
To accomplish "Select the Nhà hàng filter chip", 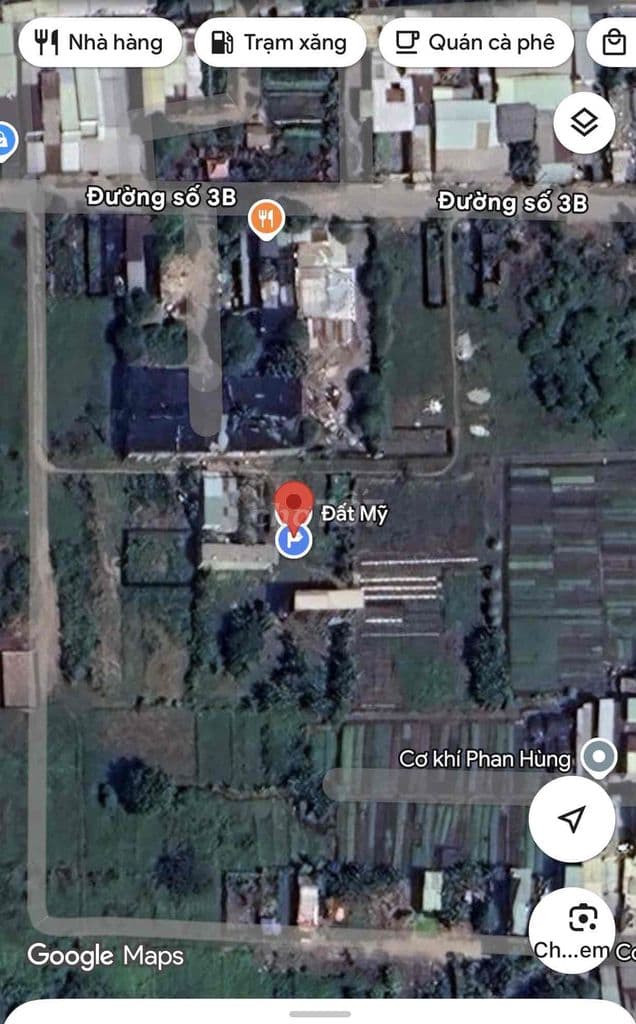I will coord(99,42).
